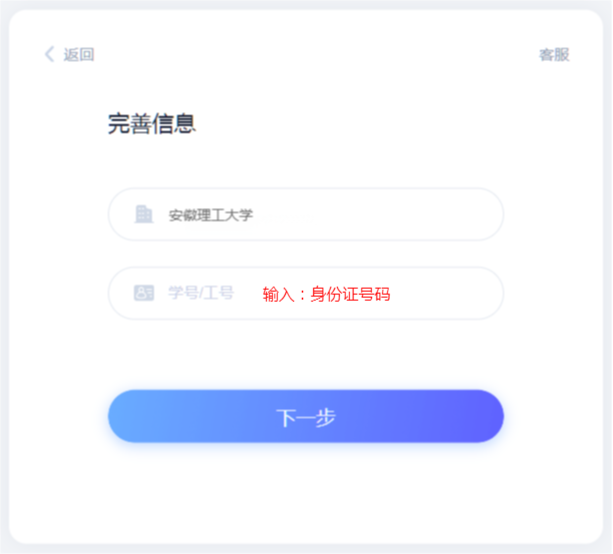
Task: Continue with the 下一步 button
Action: pos(305,417)
